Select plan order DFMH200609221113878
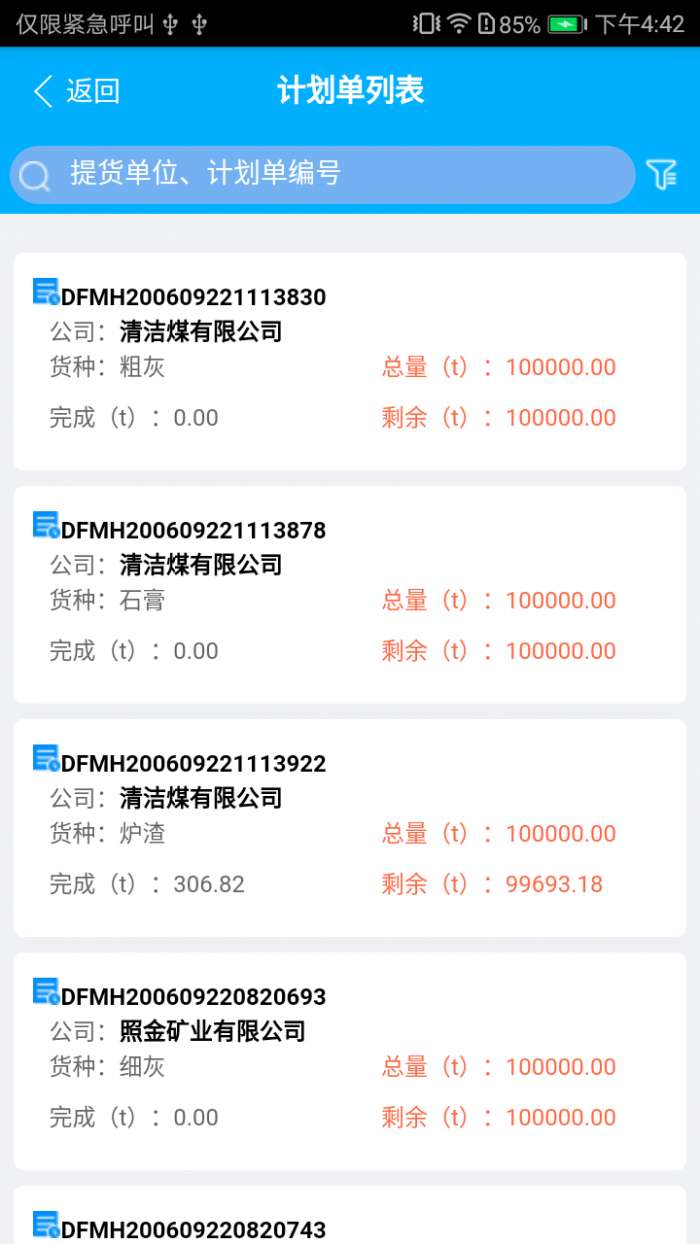This screenshot has height=1244, width=700. [x=349, y=594]
